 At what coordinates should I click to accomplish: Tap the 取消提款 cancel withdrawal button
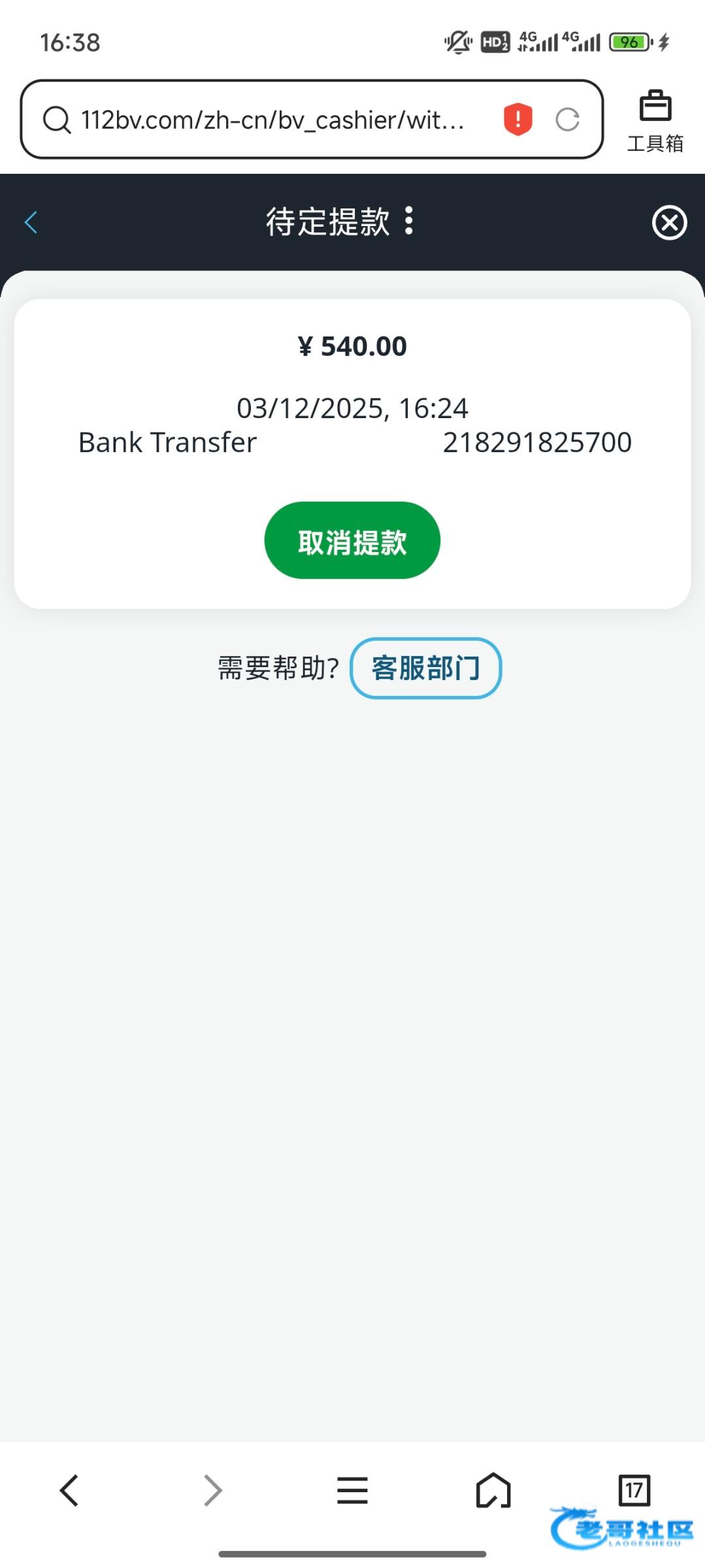pyautogui.click(x=352, y=540)
